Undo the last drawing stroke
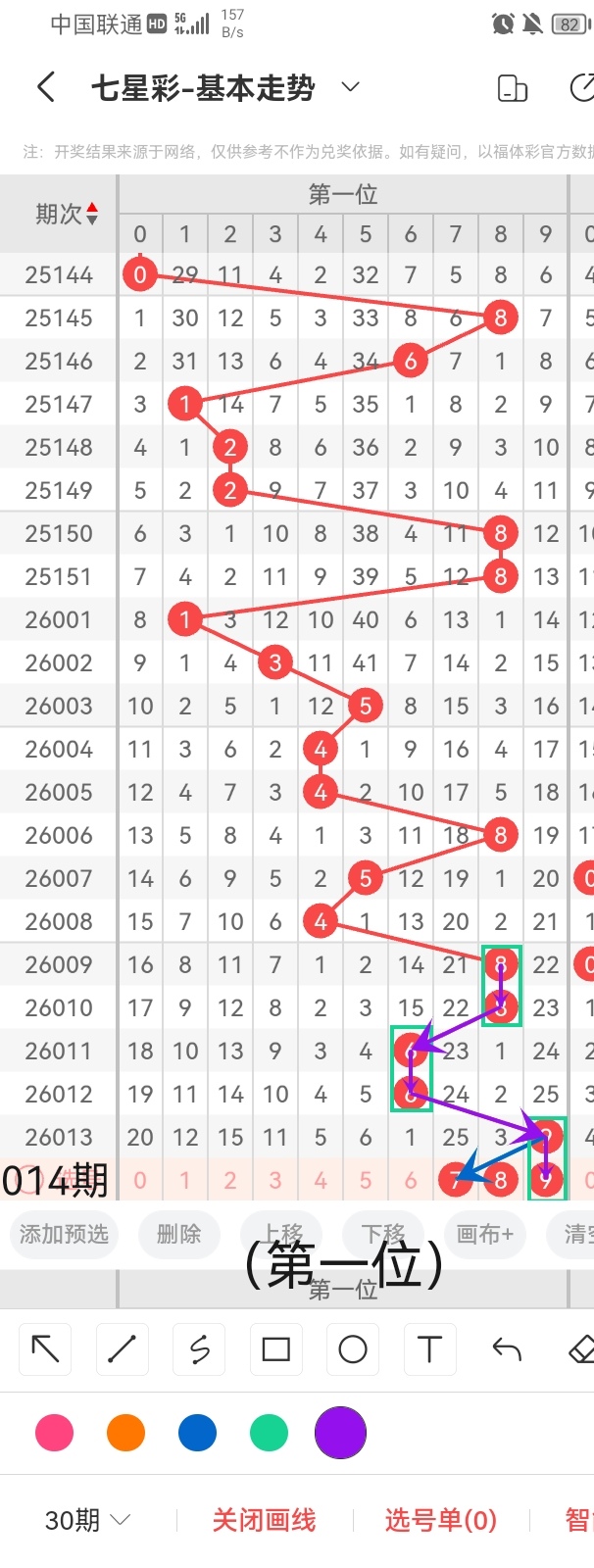This screenshot has height=1568, width=594. point(507,1349)
